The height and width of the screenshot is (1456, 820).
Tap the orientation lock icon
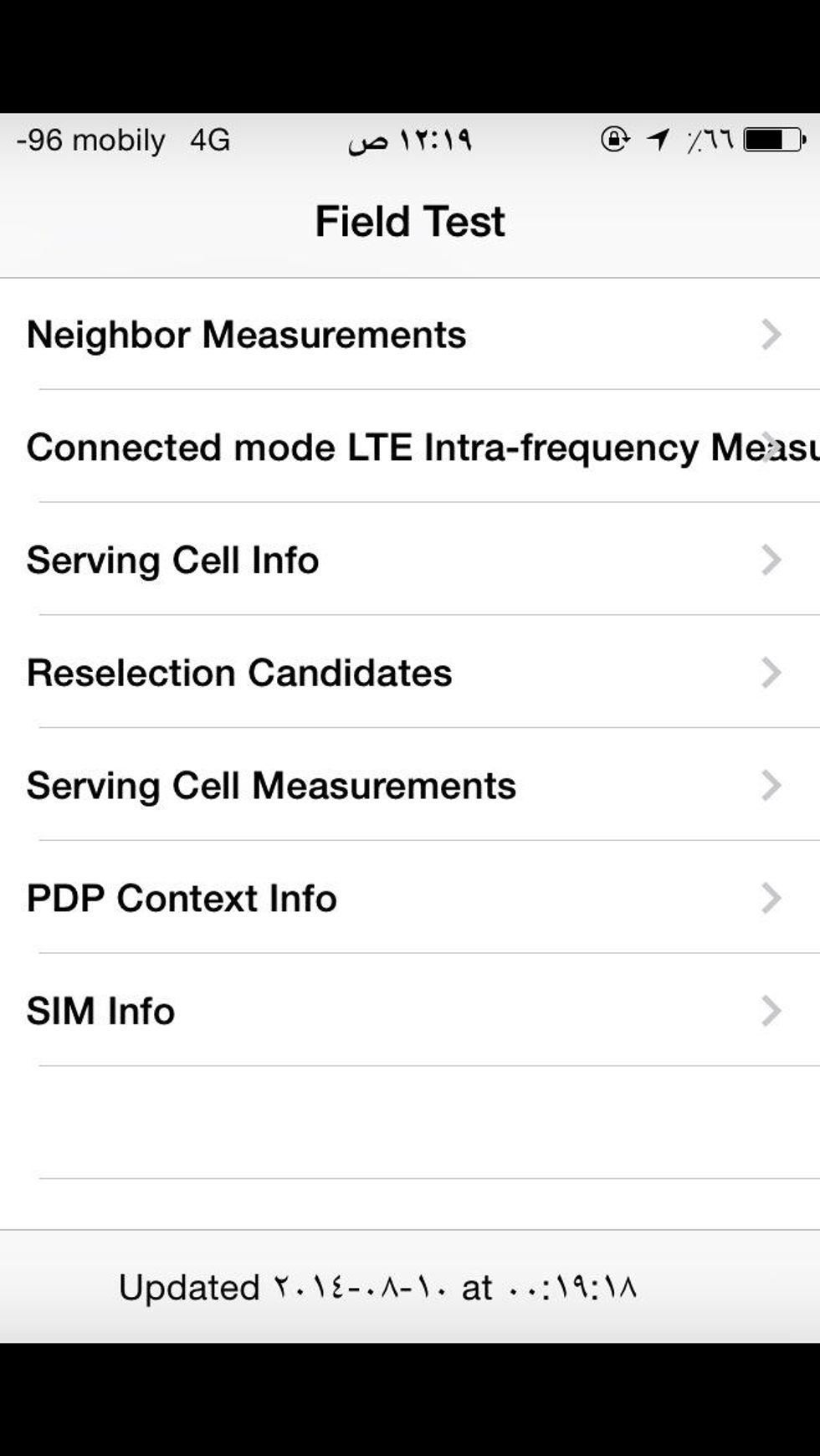(x=616, y=139)
